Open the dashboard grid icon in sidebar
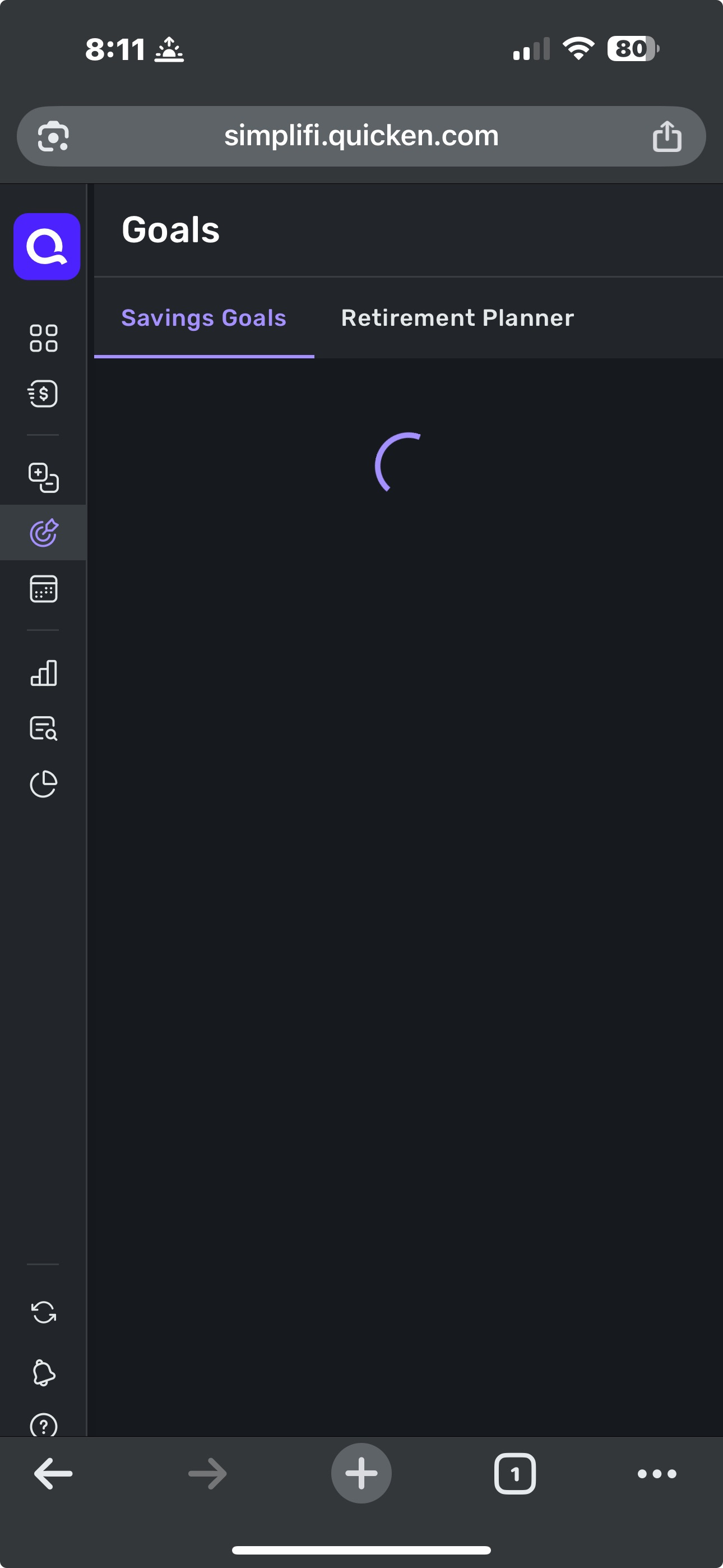 pos(43,338)
